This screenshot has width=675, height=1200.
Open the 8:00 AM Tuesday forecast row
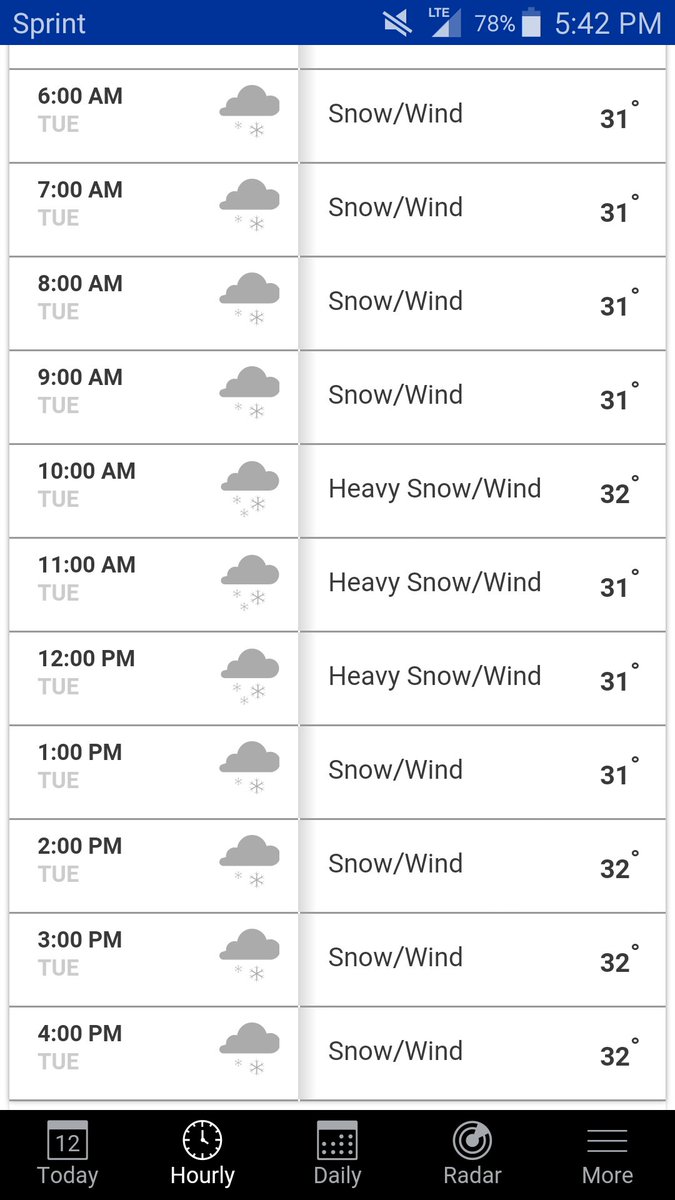pyautogui.click(x=337, y=303)
